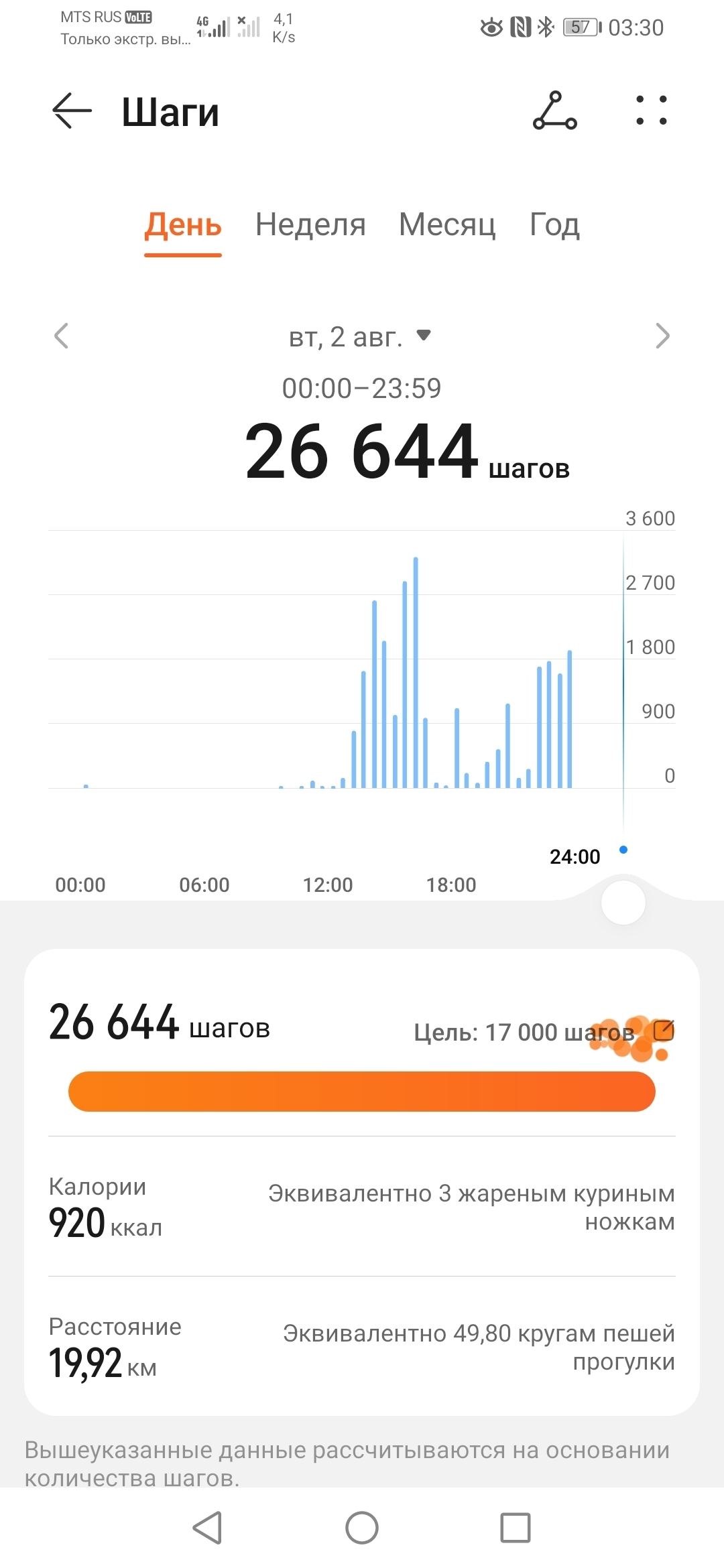Tap the system home button
The width and height of the screenshot is (724, 1568).
[362, 1528]
